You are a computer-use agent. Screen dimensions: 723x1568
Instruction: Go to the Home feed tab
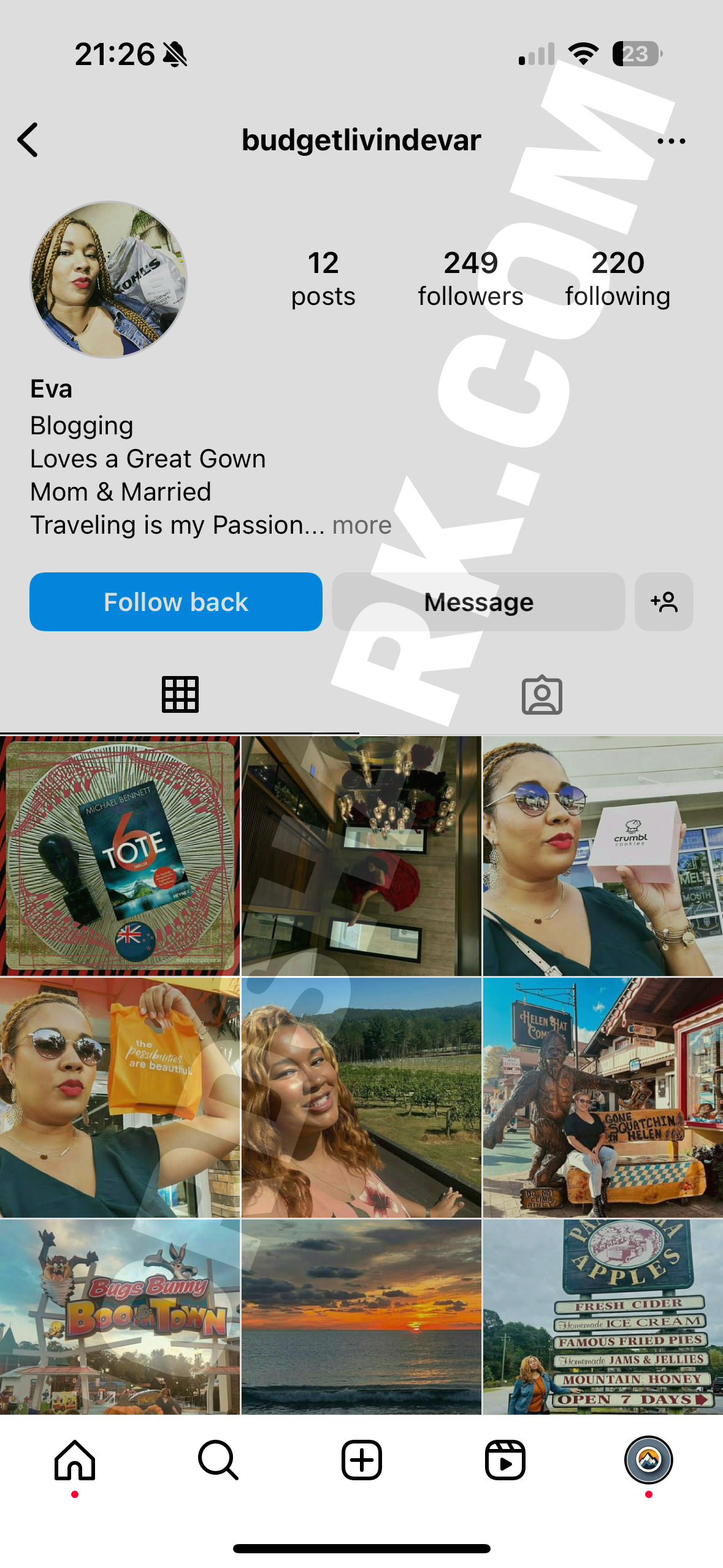75,1460
